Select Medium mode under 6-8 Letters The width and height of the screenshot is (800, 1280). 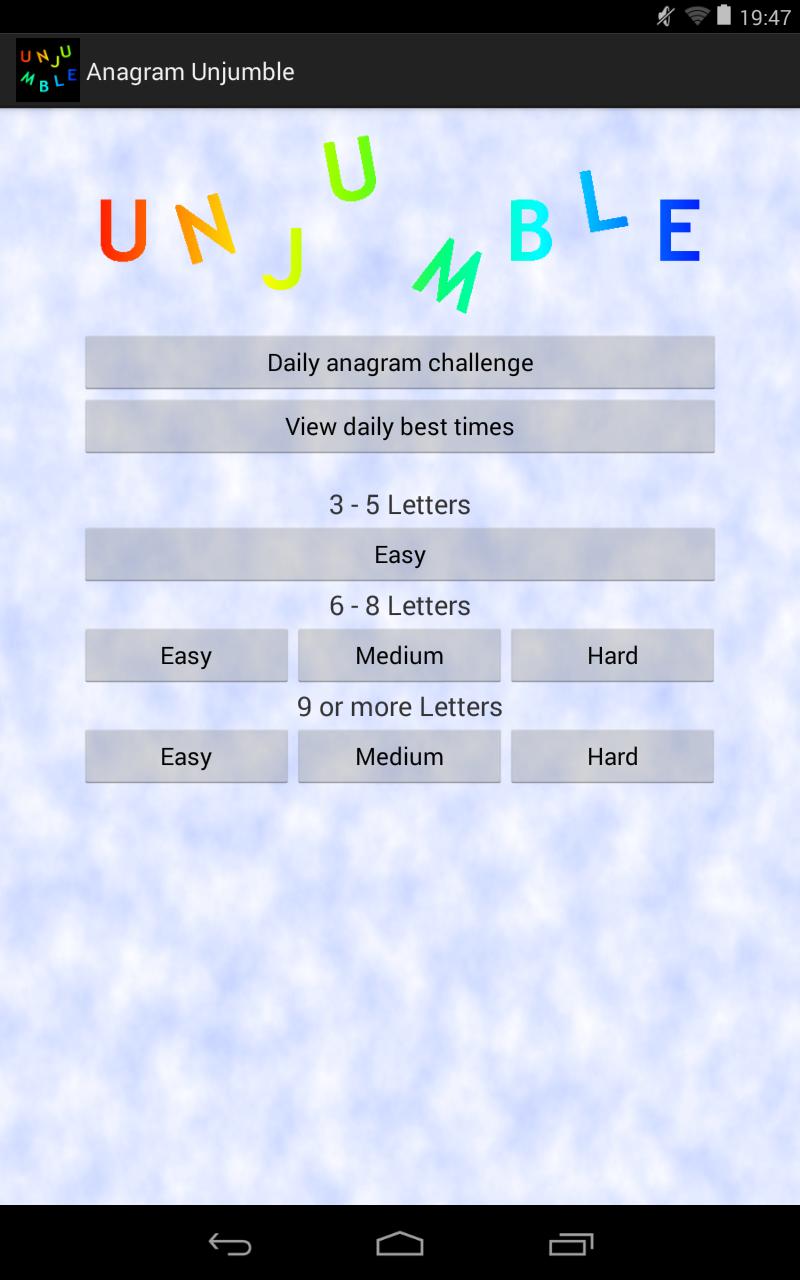[399, 655]
